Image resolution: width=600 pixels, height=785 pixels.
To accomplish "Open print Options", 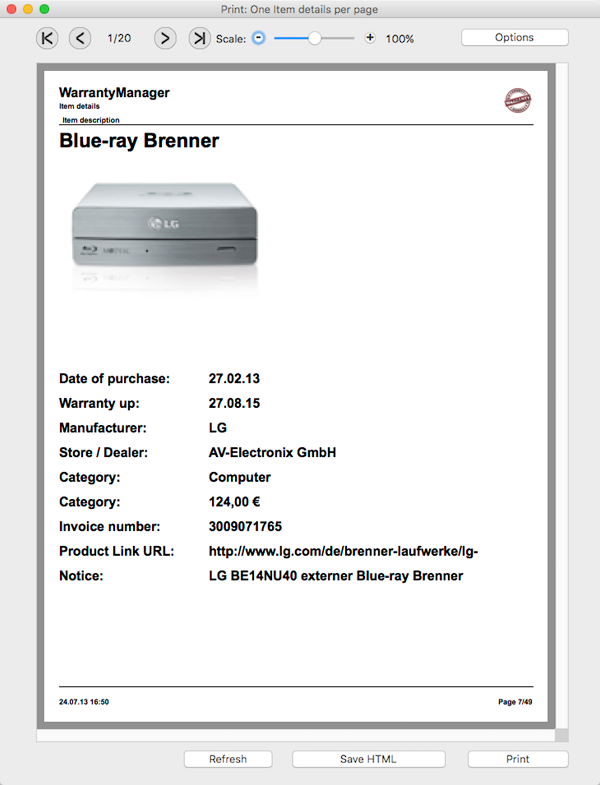I will tap(514, 38).
